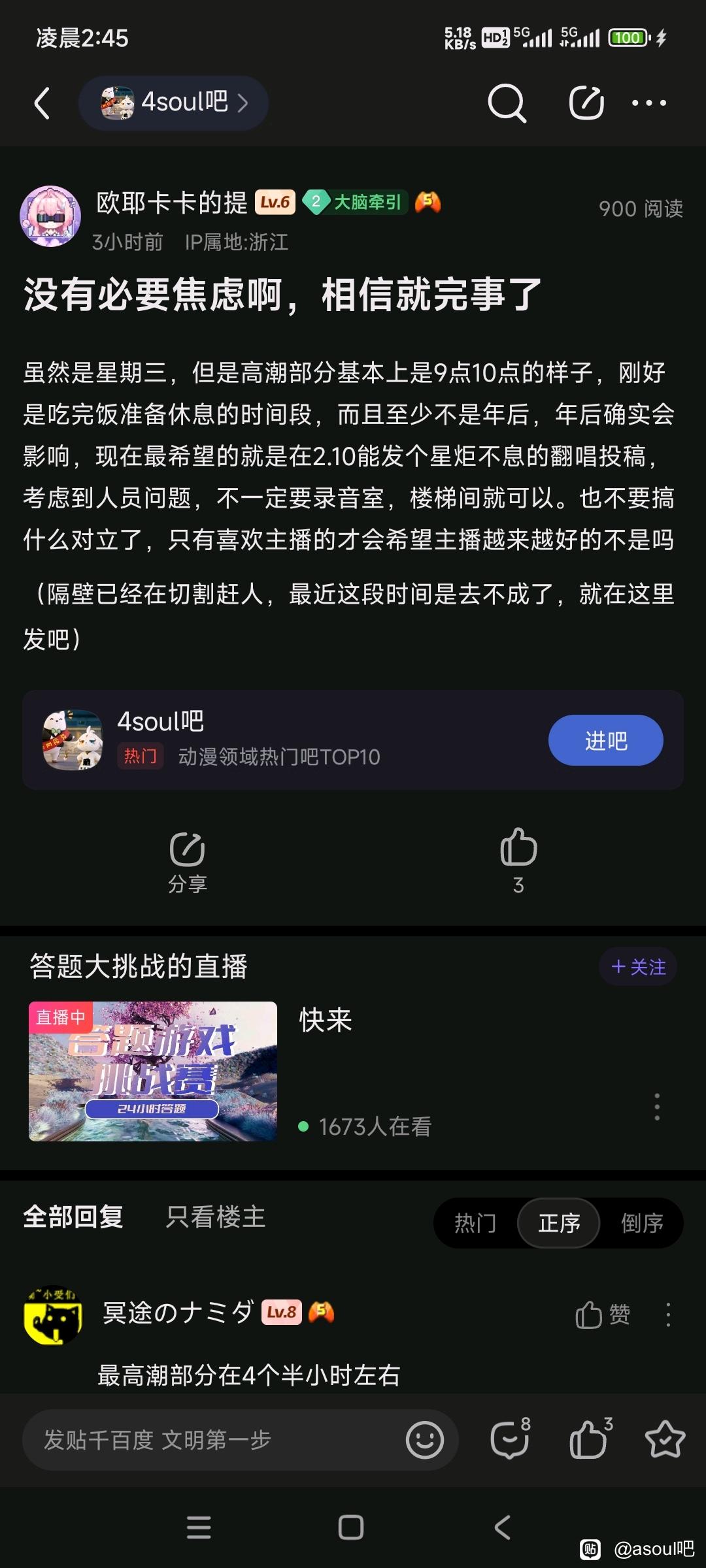Viewport: 706px width, 1568px height.
Task: Enter the forum via 进吧 button
Action: pos(605,740)
